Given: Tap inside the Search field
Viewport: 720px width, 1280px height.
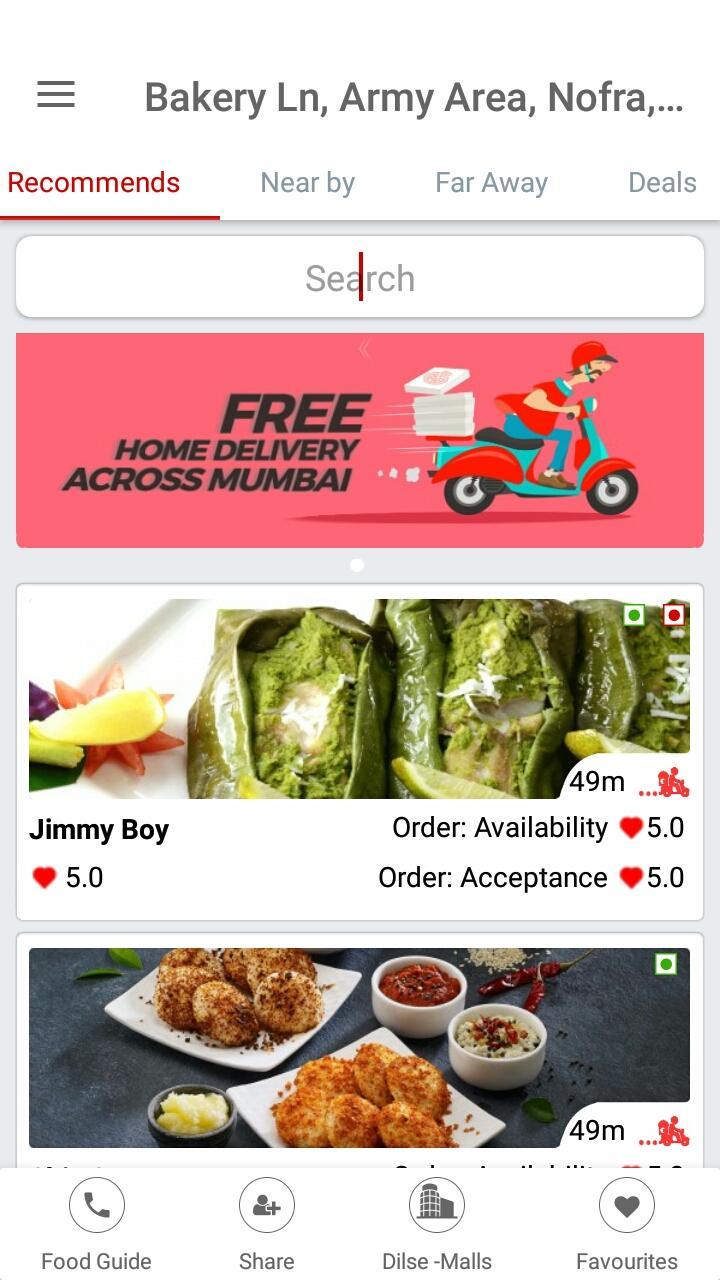Looking at the screenshot, I should [360, 277].
